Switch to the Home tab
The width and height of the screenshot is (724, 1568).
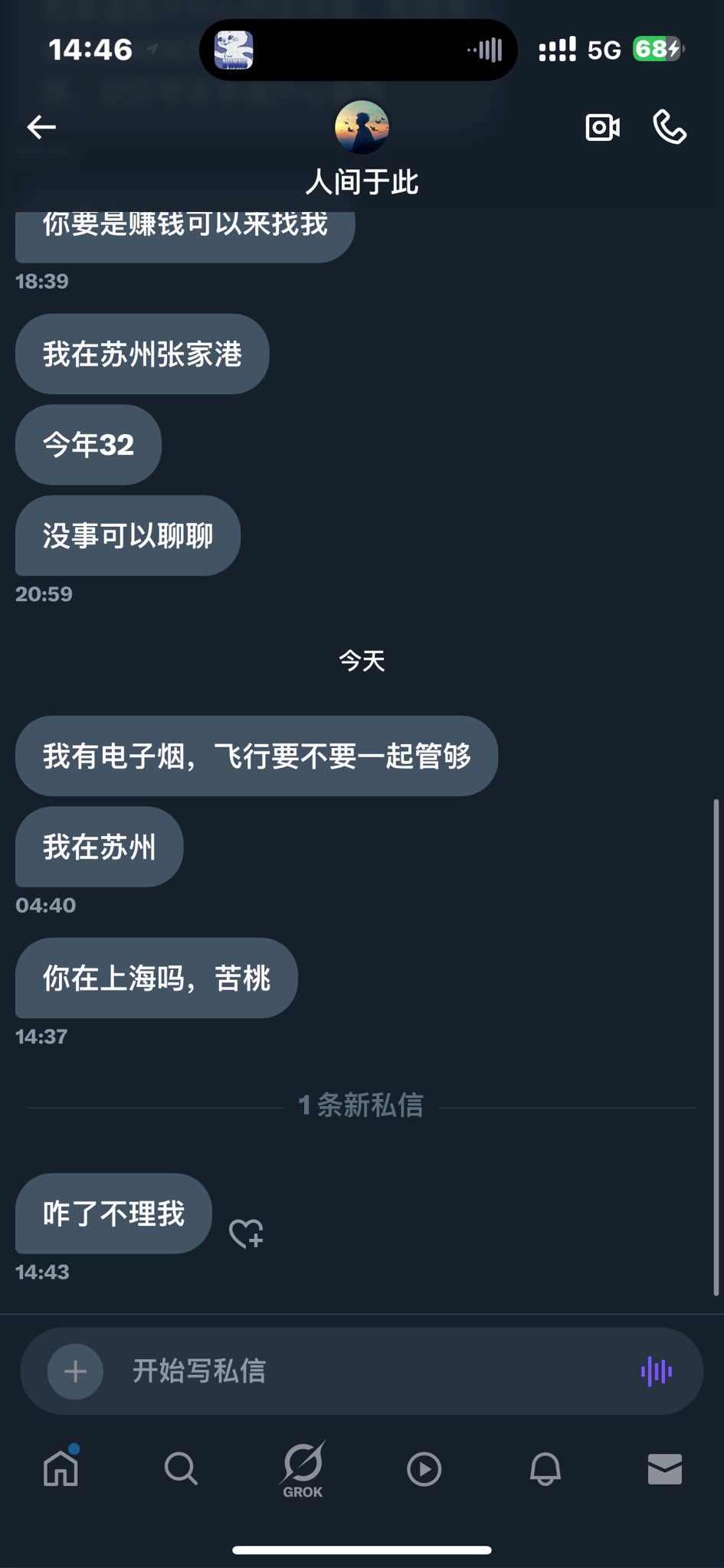tap(61, 1468)
